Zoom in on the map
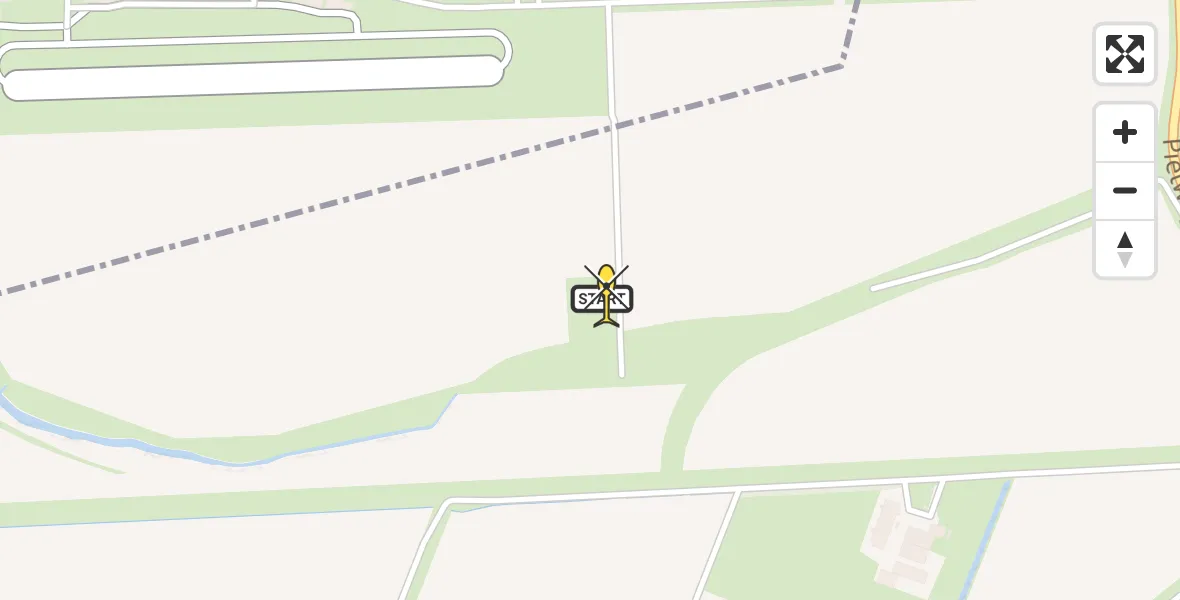 (x=1124, y=132)
